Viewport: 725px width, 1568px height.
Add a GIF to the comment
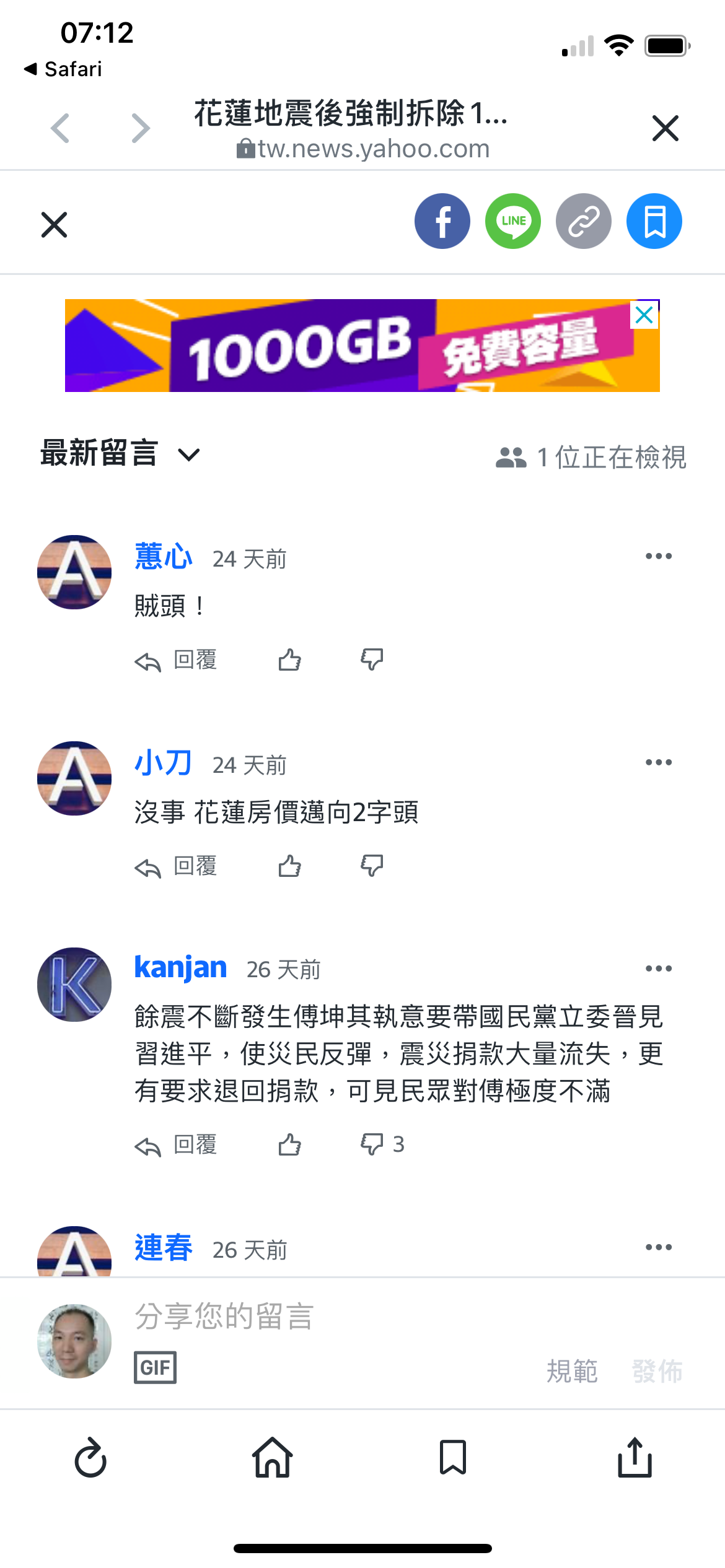tap(155, 1367)
